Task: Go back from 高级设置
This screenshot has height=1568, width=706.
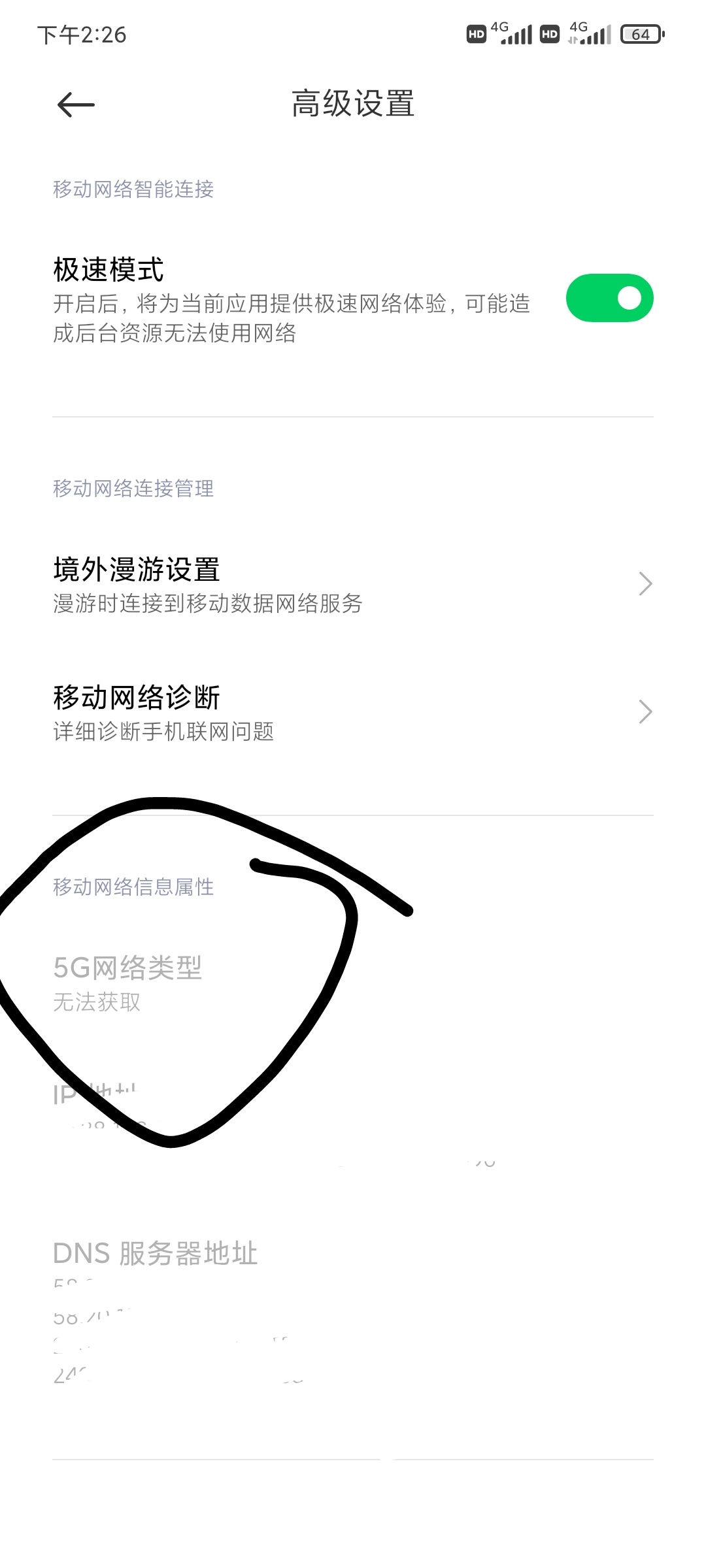Action: pyautogui.click(x=76, y=105)
